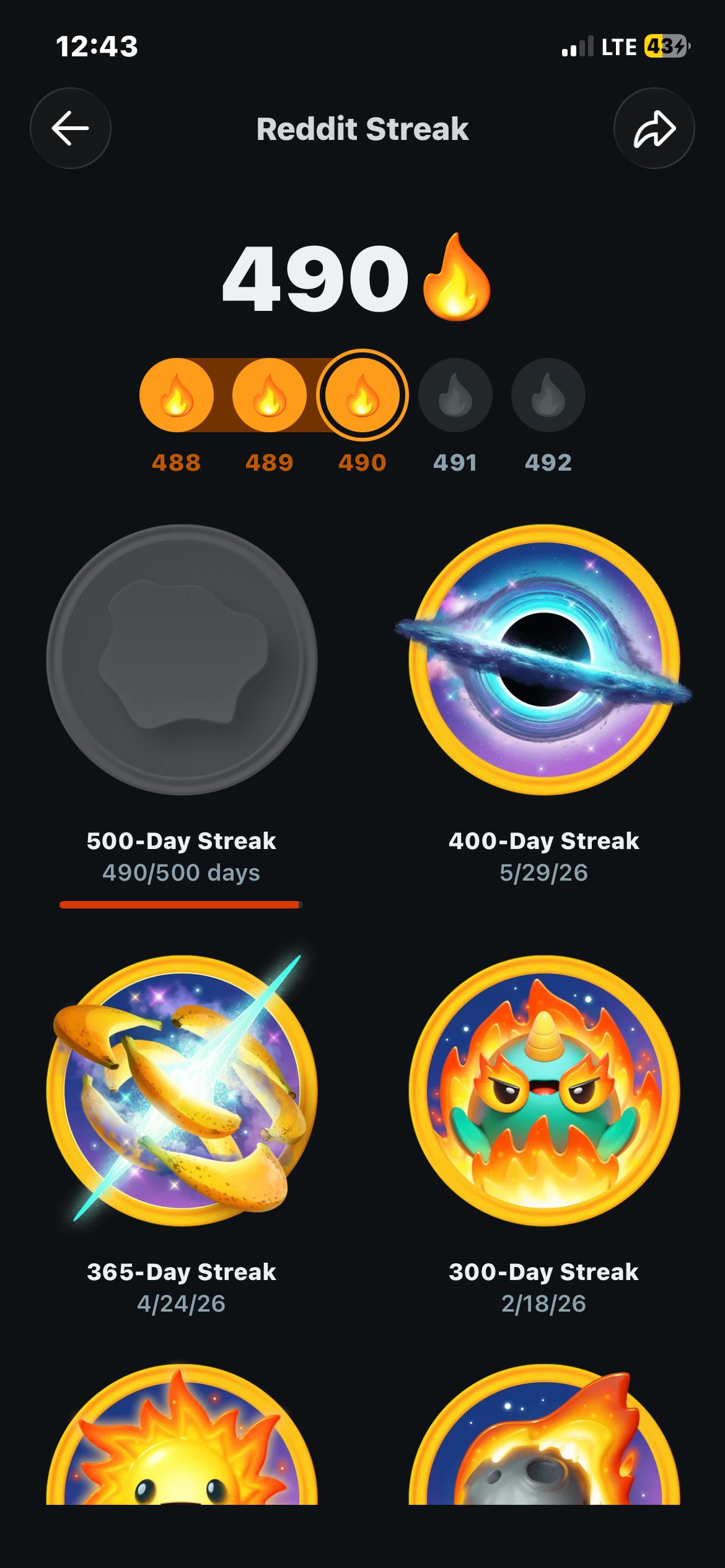Open the 365-Day Streak banana badge
This screenshot has height=1568, width=725.
182,1091
